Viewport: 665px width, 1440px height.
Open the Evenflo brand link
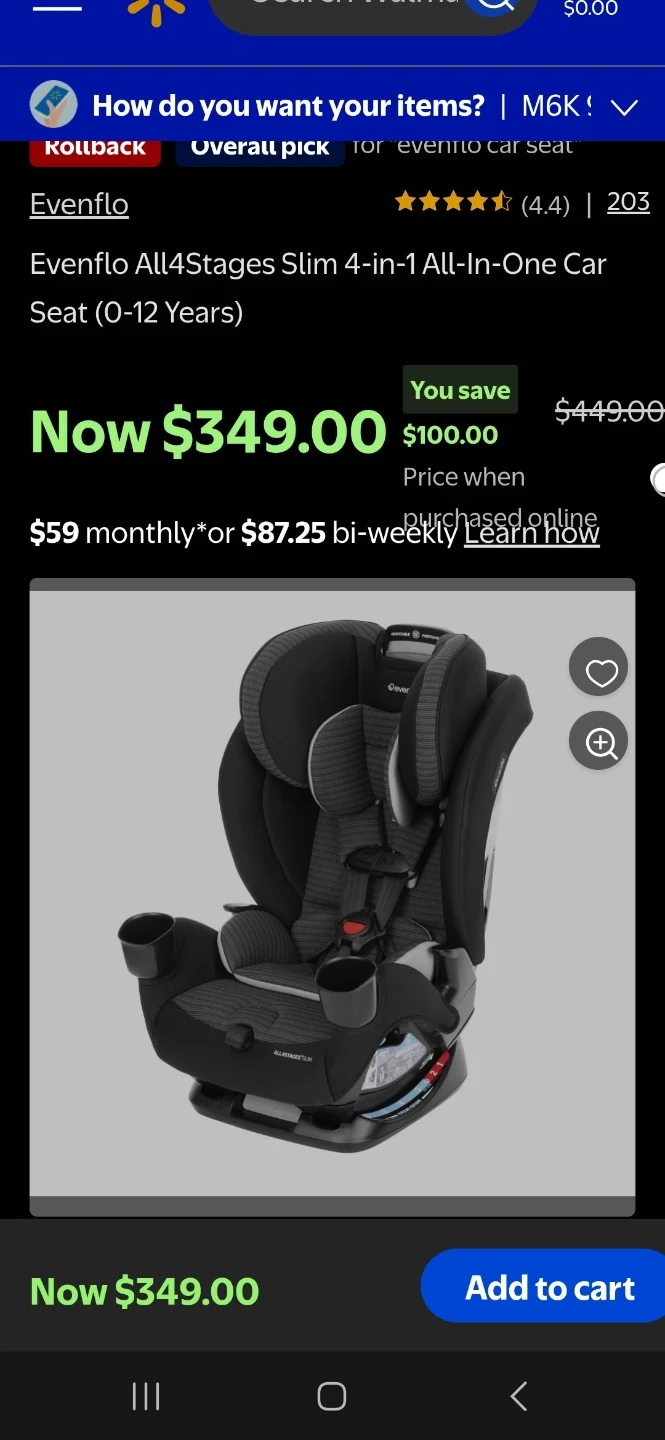click(79, 204)
